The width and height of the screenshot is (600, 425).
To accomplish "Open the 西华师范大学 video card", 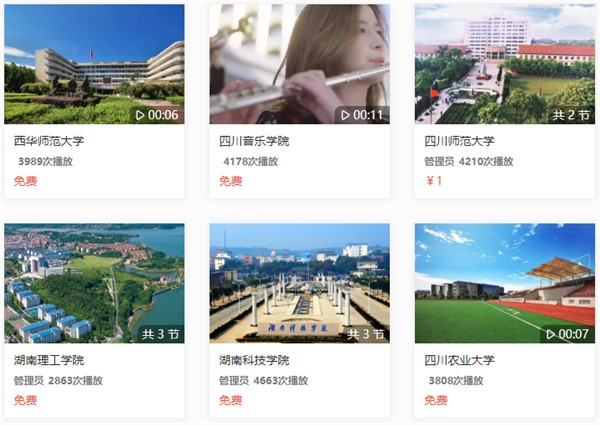I will click(x=94, y=65).
